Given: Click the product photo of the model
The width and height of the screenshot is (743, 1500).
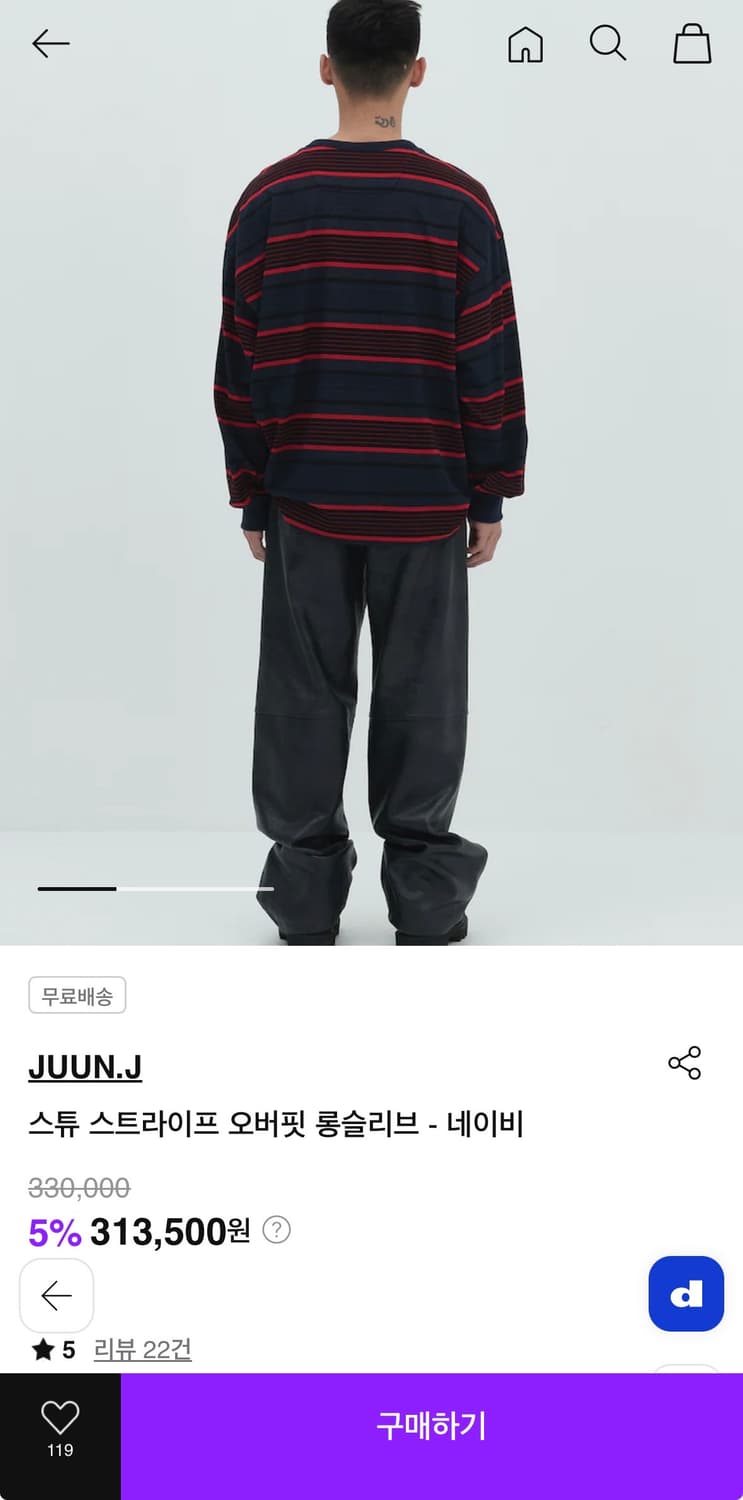Looking at the screenshot, I should [371, 470].
